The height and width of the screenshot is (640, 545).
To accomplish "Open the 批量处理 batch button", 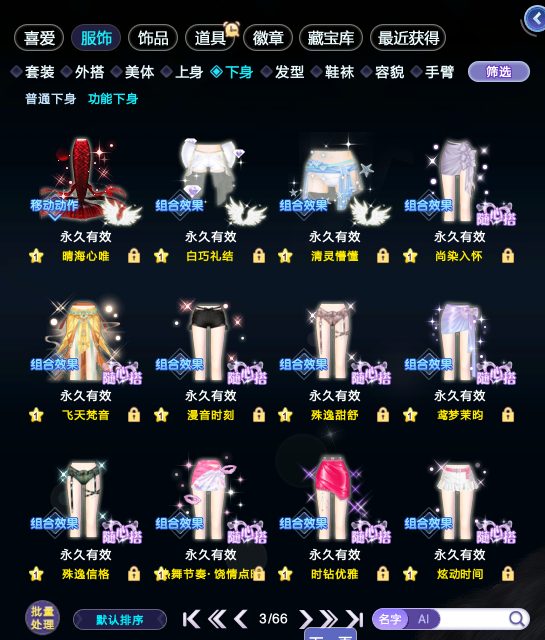I will 42,618.
